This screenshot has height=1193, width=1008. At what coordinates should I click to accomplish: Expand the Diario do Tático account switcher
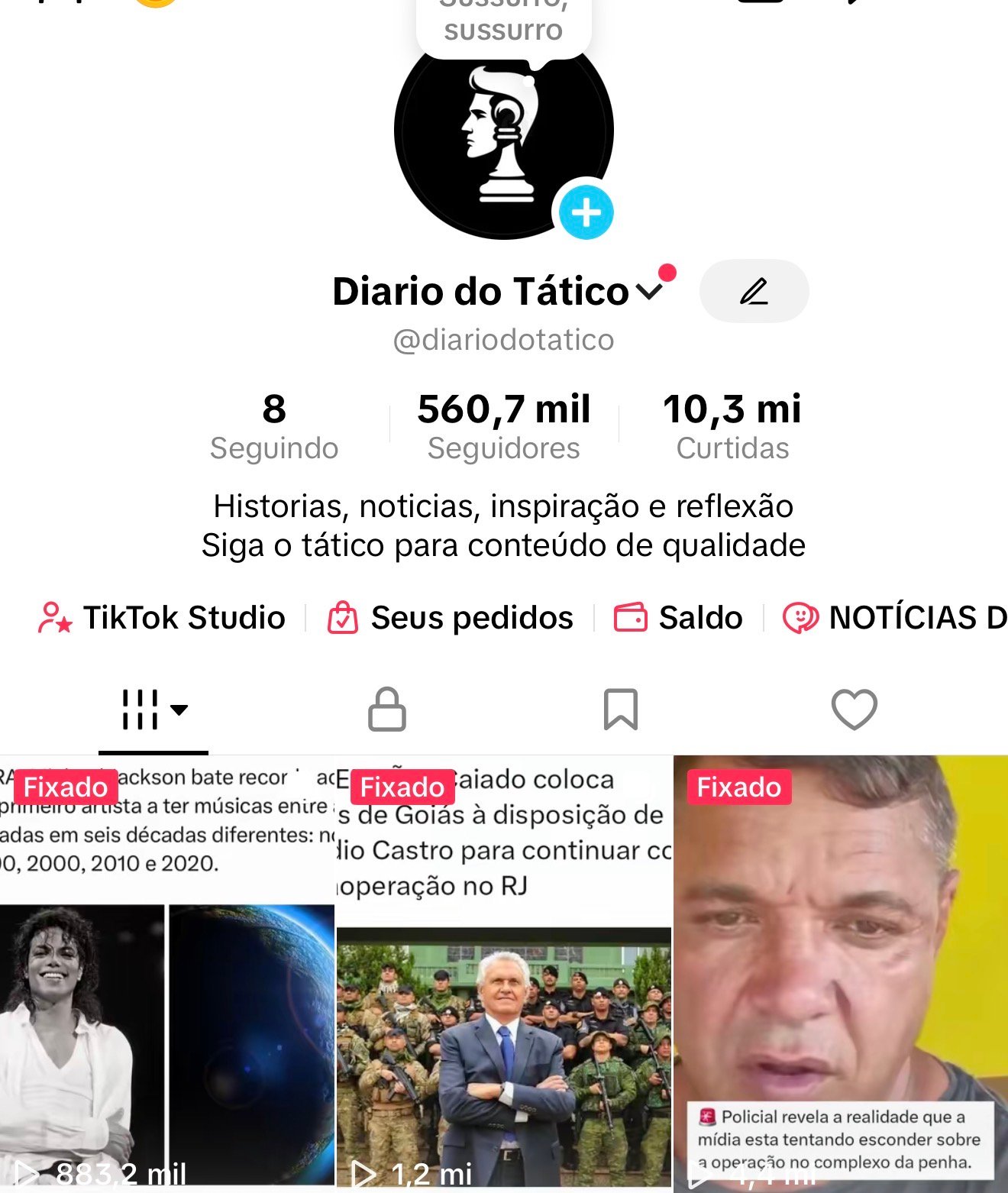[649, 291]
